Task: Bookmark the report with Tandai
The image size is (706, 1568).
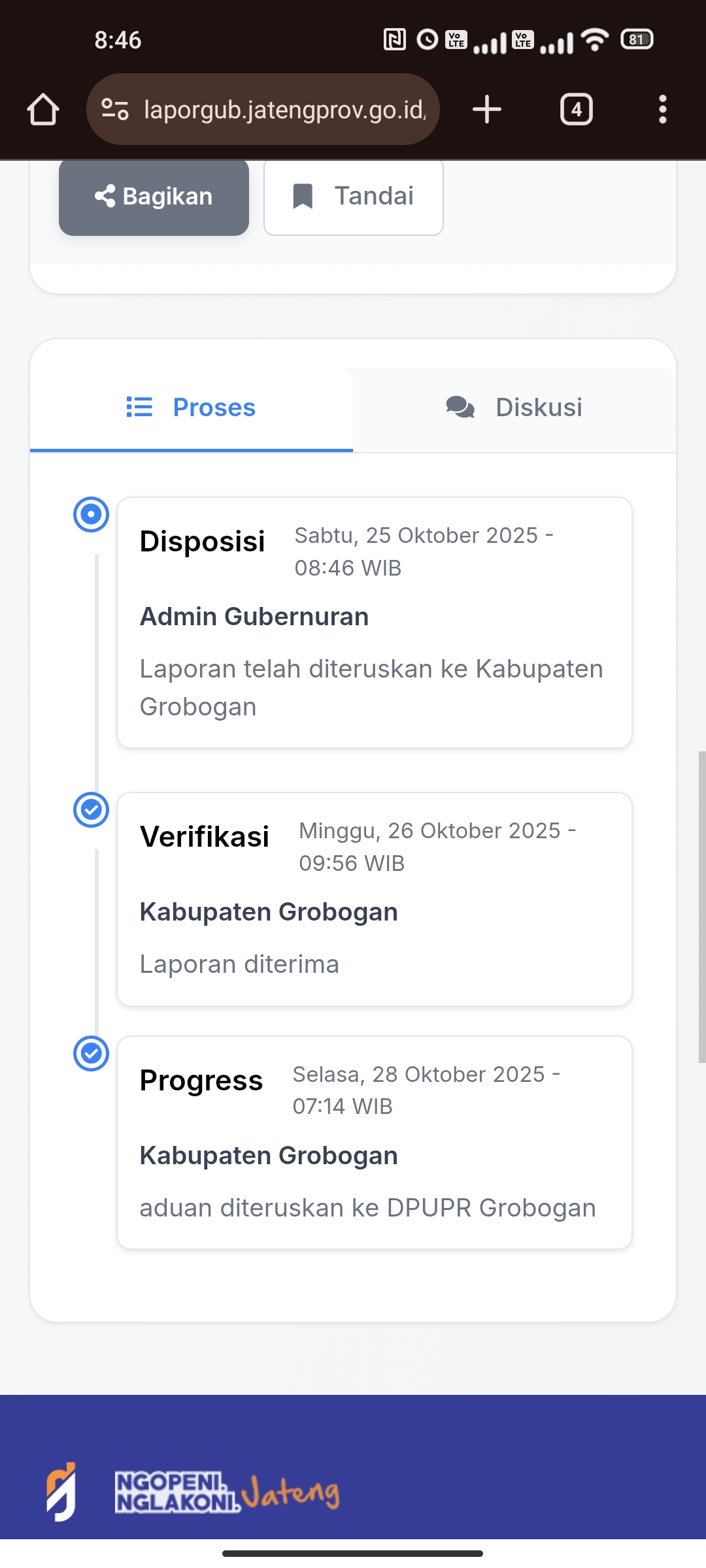Action: click(354, 196)
